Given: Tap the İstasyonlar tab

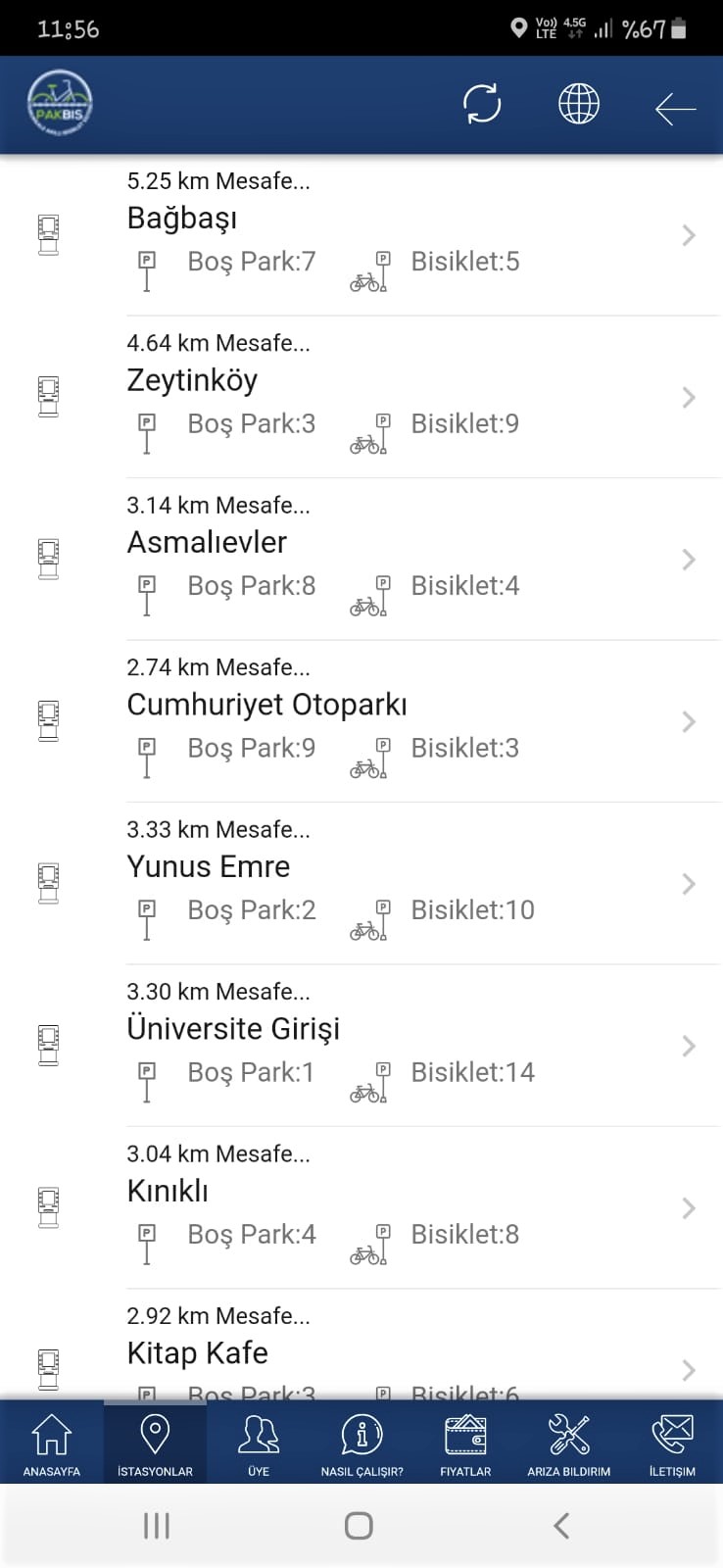Looking at the screenshot, I should [155, 1443].
